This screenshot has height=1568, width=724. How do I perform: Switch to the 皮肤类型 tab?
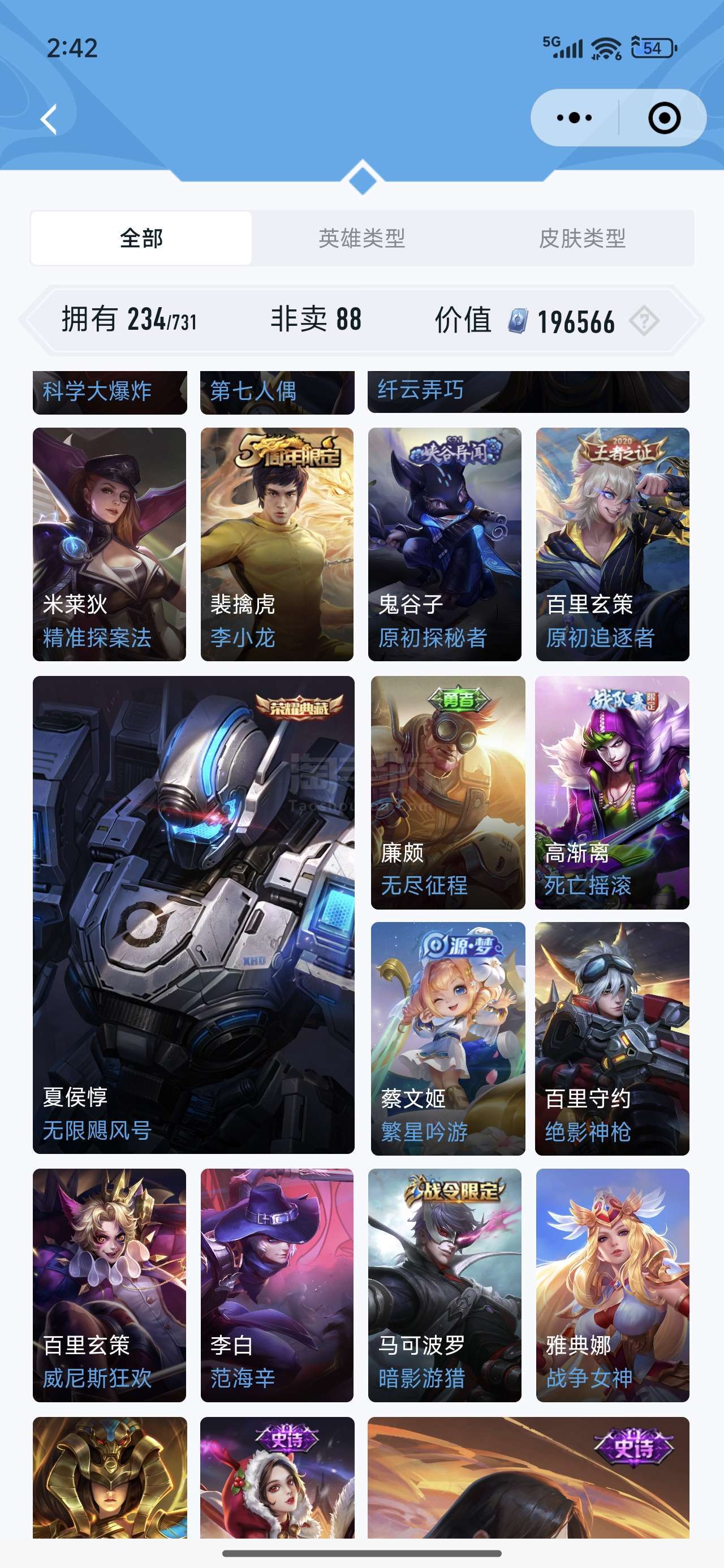[x=582, y=238]
